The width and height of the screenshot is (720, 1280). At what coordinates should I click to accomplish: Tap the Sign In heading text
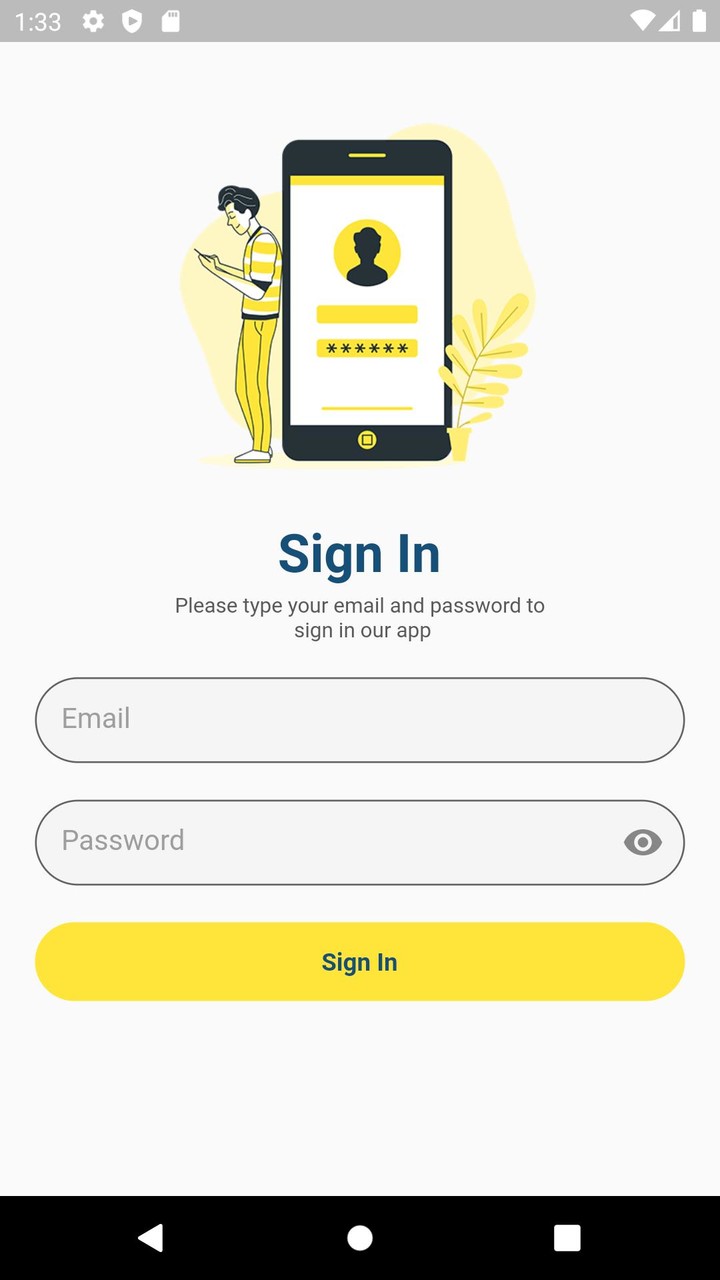click(359, 553)
